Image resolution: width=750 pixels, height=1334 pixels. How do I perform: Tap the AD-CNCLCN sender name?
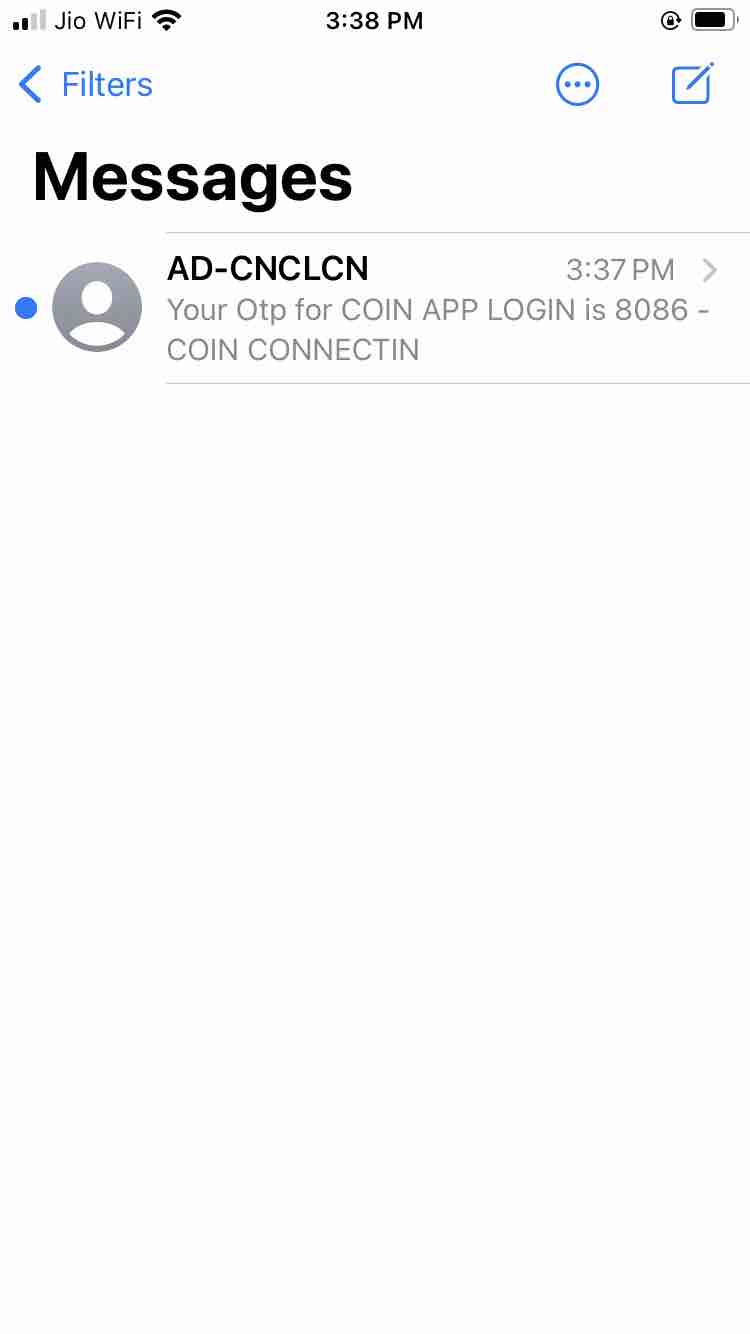[268, 269]
